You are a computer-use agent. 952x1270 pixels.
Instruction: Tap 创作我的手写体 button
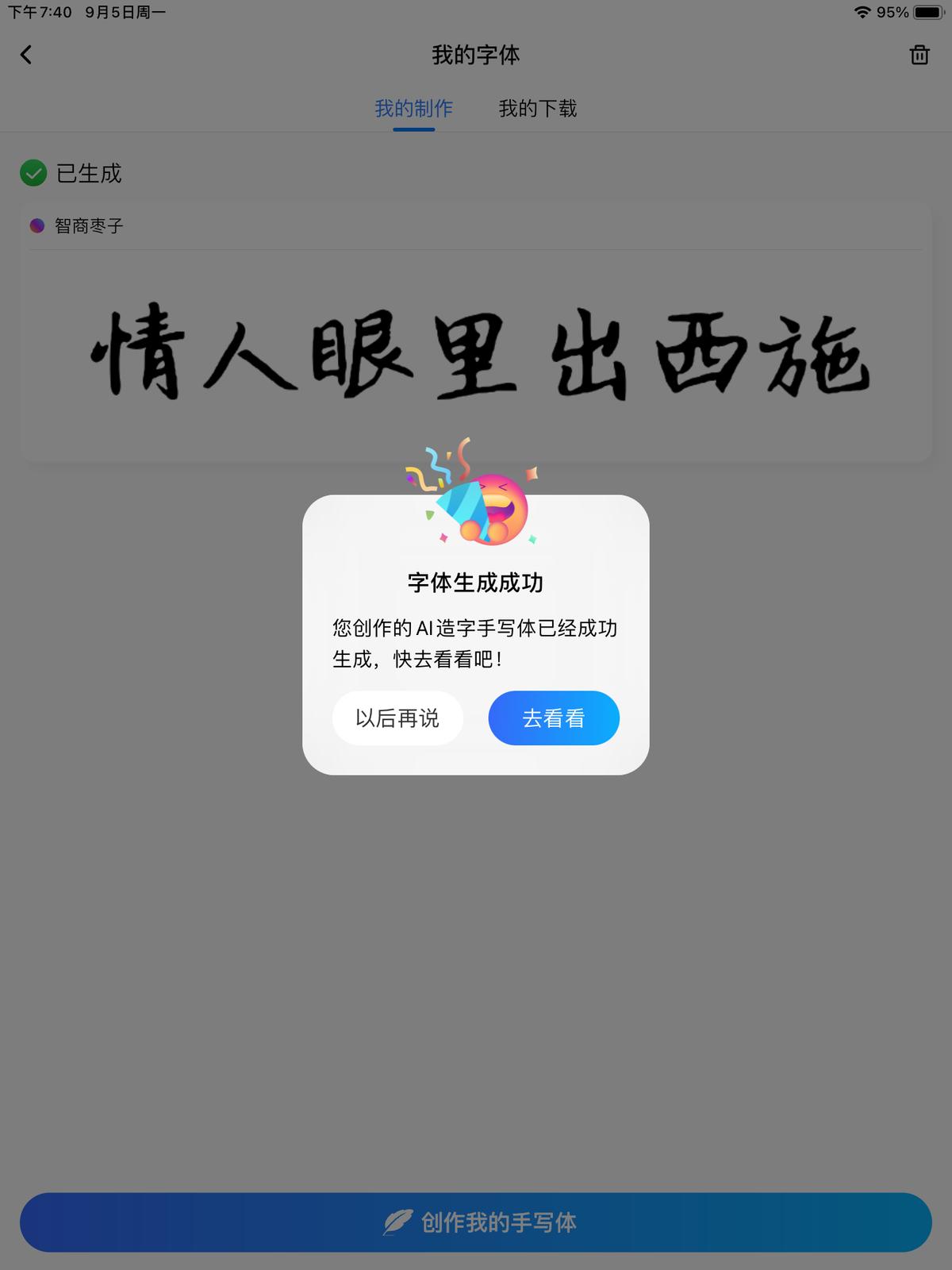(x=476, y=1222)
